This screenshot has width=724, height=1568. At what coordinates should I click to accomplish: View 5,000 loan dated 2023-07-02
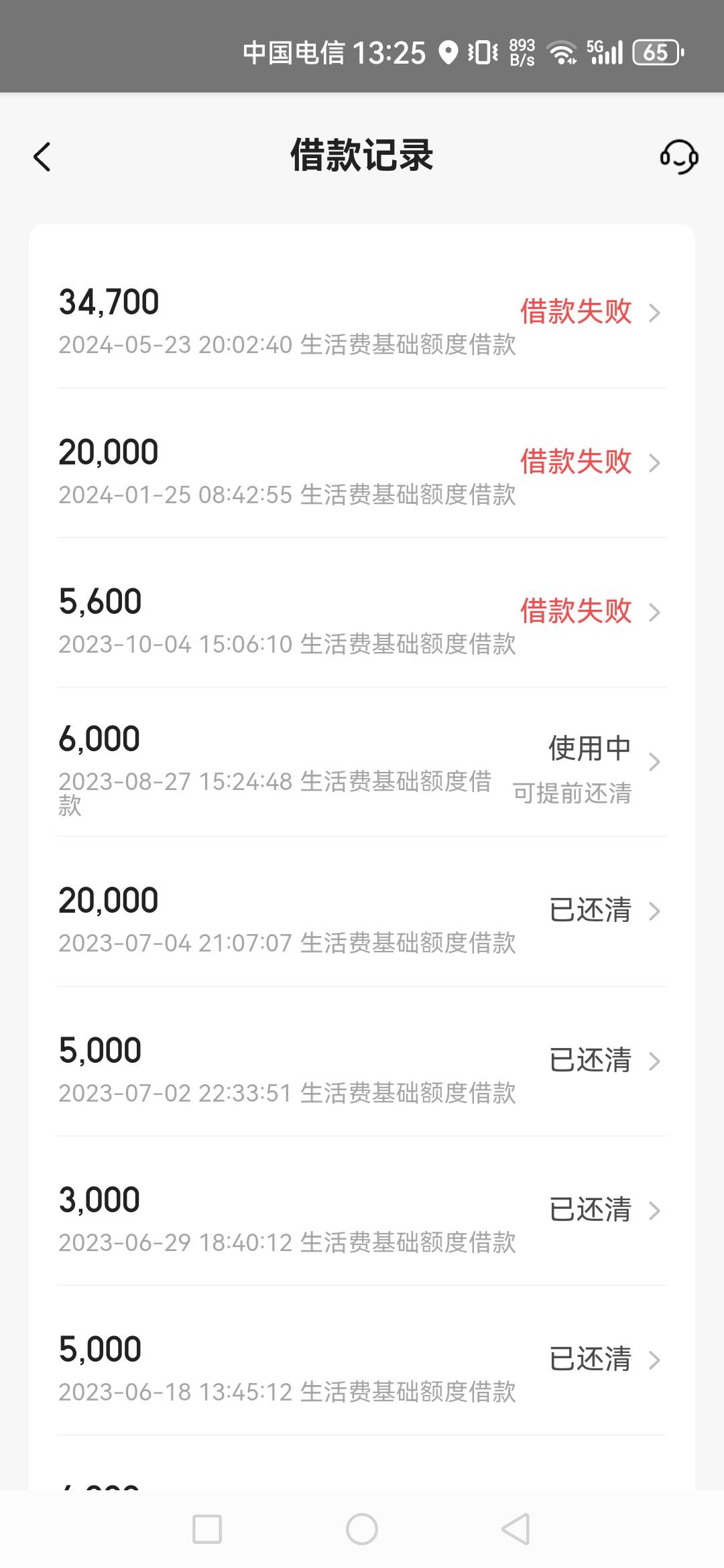pos(362,1061)
